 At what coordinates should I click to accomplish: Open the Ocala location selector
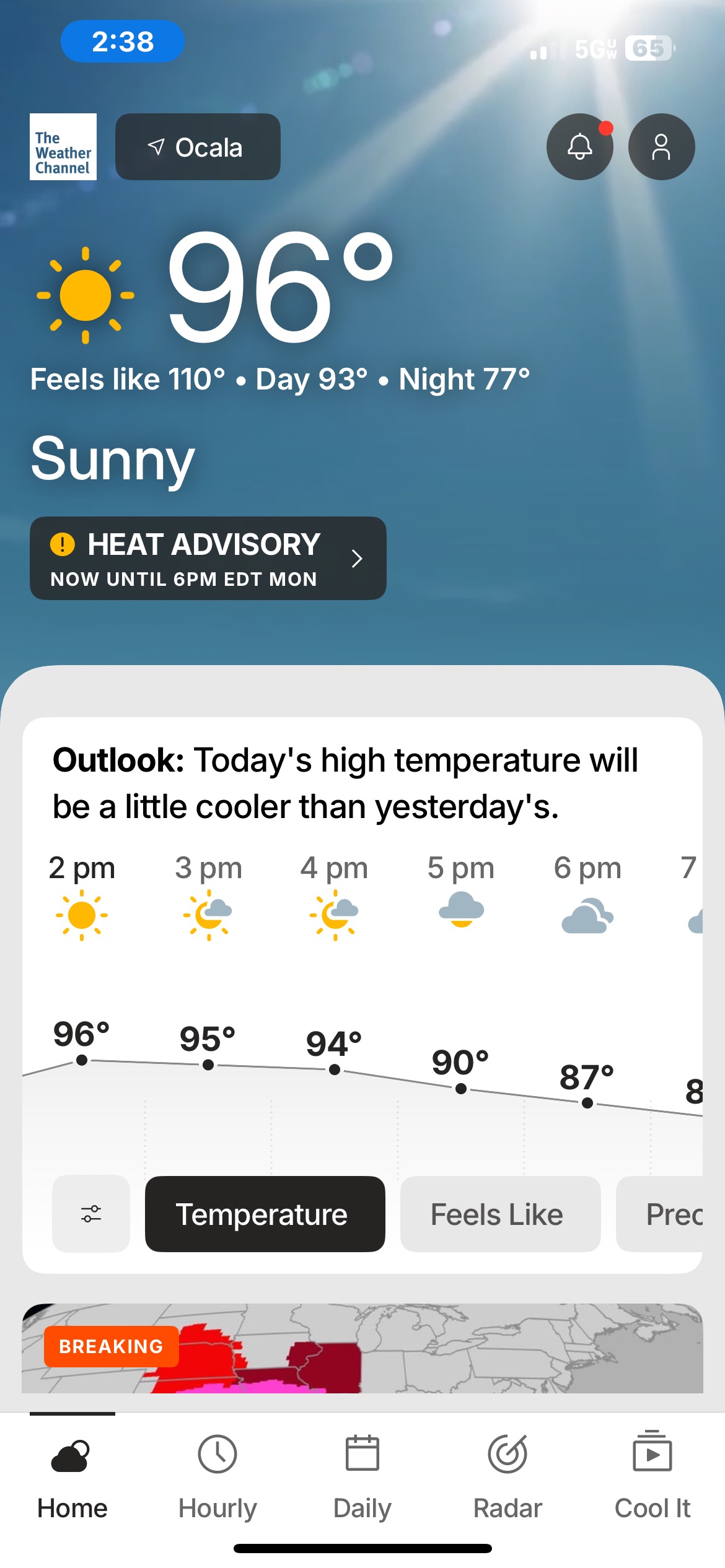(x=197, y=147)
